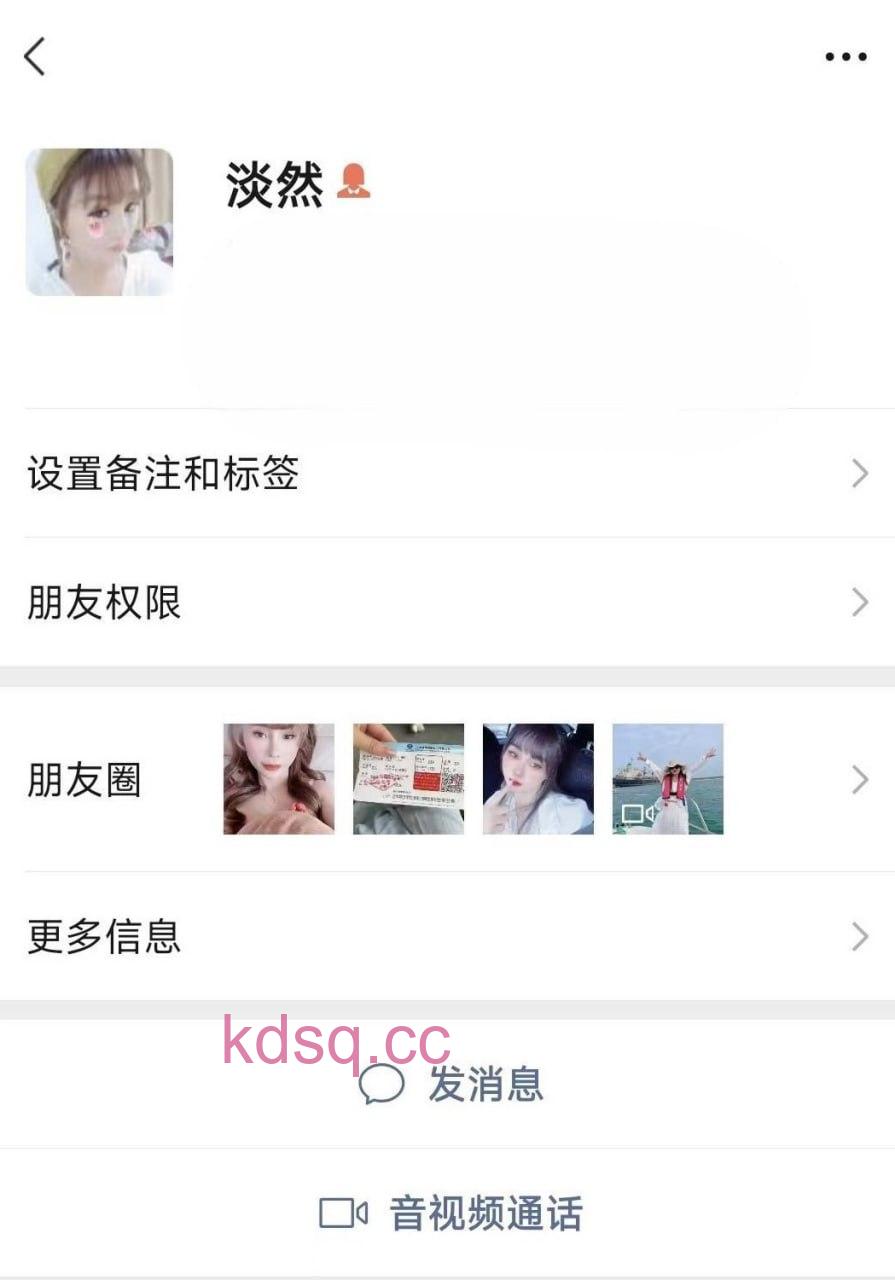Screen dimensions: 895x1280
Task: Open the first Moments selfie thumbnail
Action: click(278, 779)
